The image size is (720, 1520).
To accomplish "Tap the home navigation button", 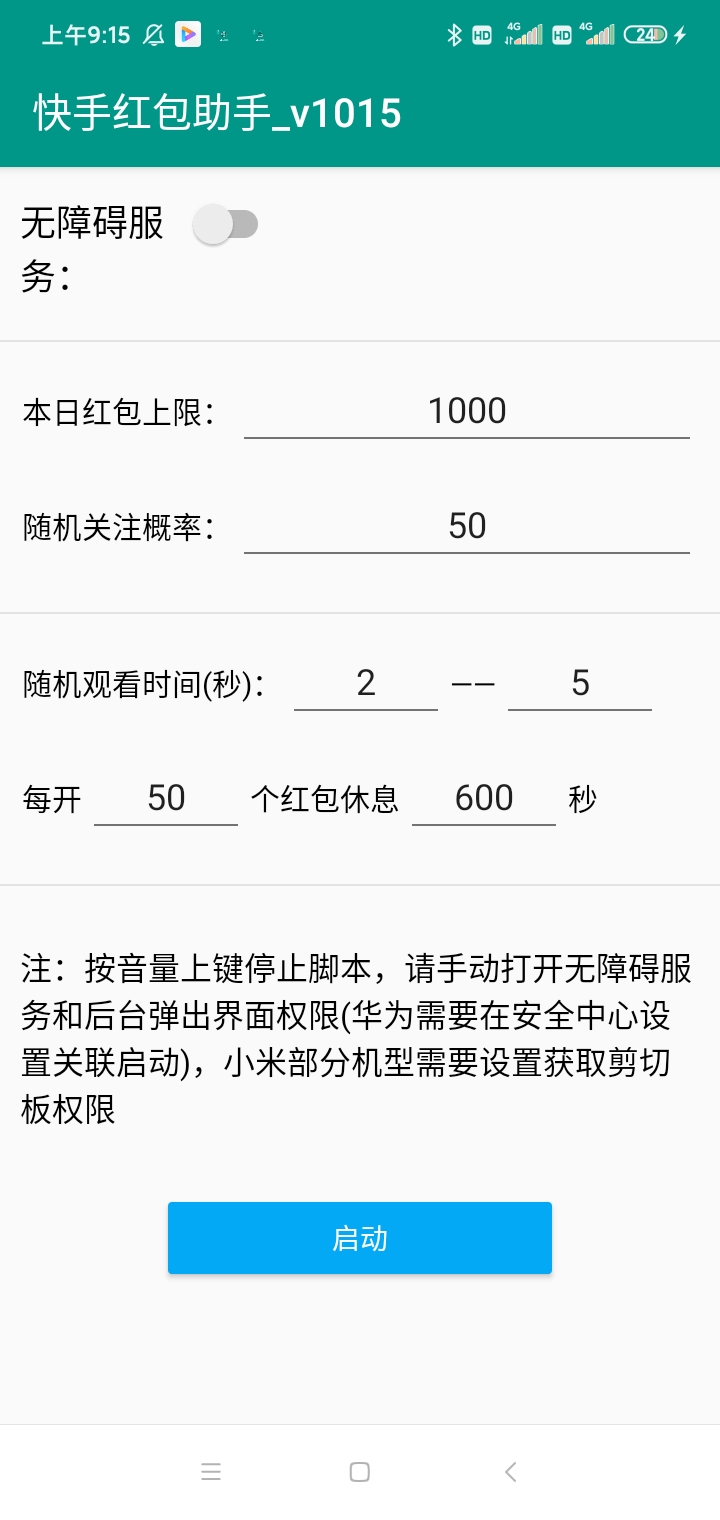I will [359, 1471].
